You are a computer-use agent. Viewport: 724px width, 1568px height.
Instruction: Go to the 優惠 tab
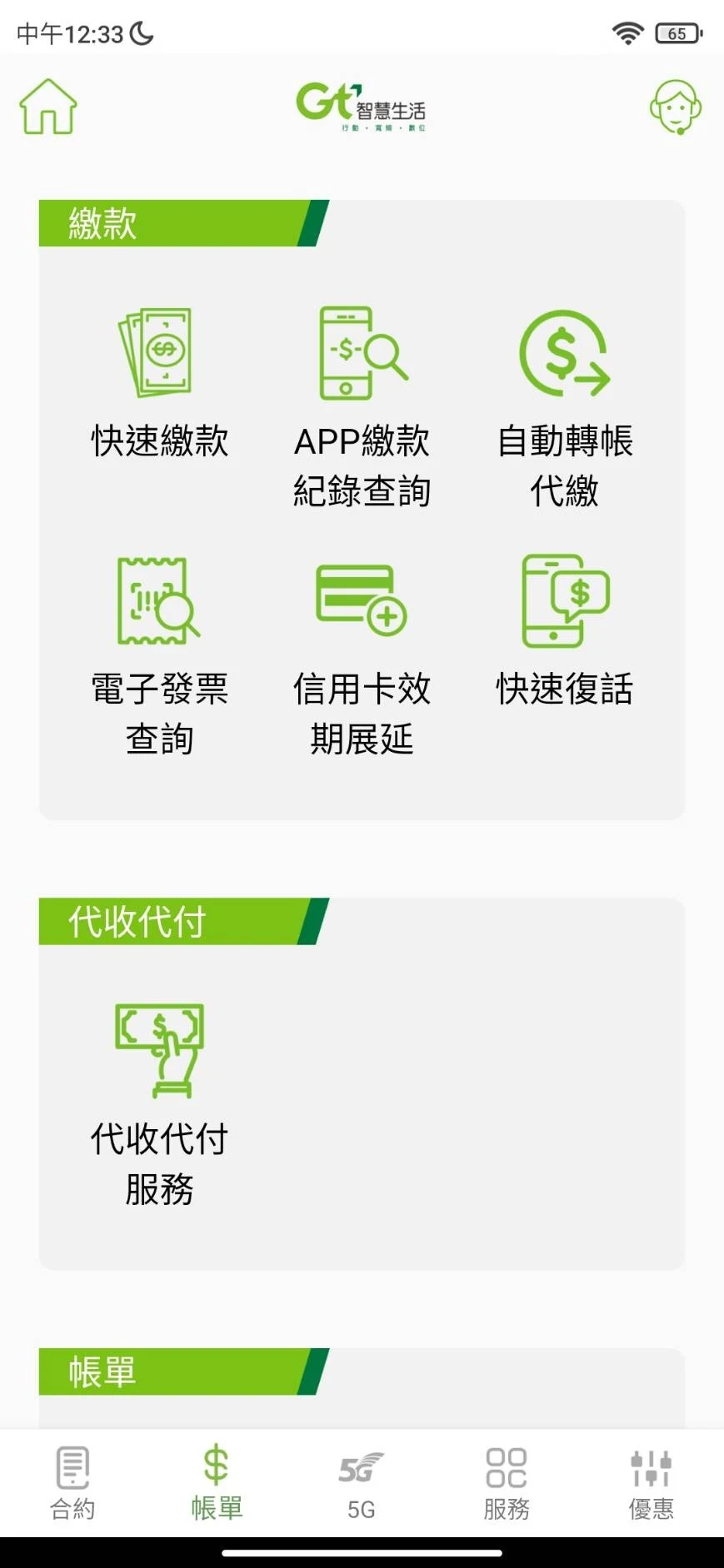(652, 1484)
